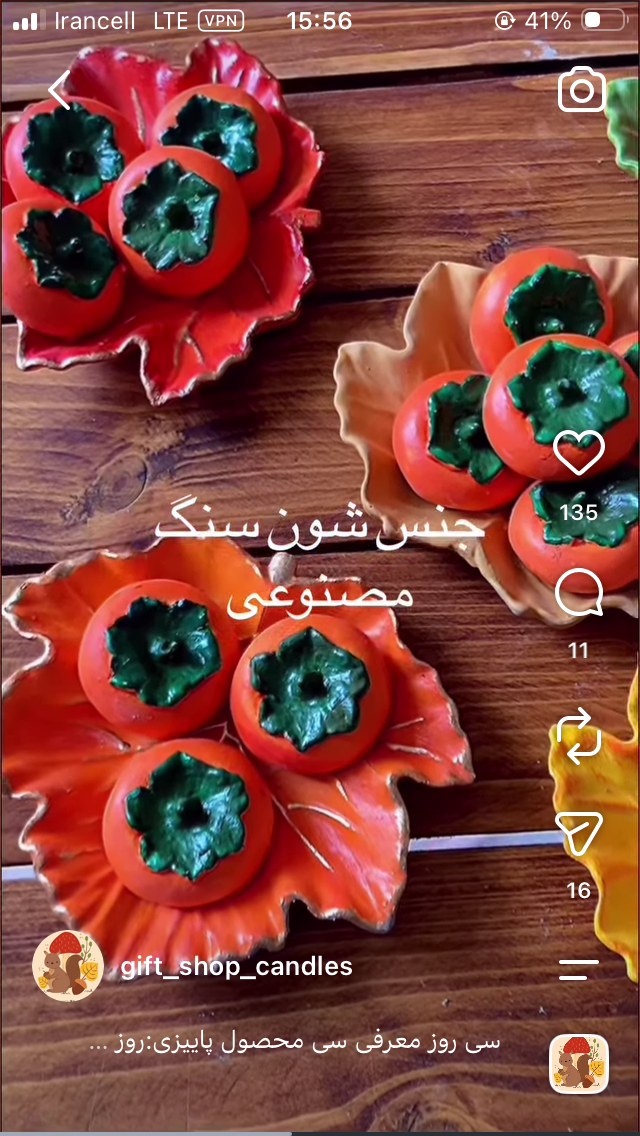Tap the gift_shop_candles squirrel avatar
Screen dimensions: 640x1136
(x=68, y=966)
